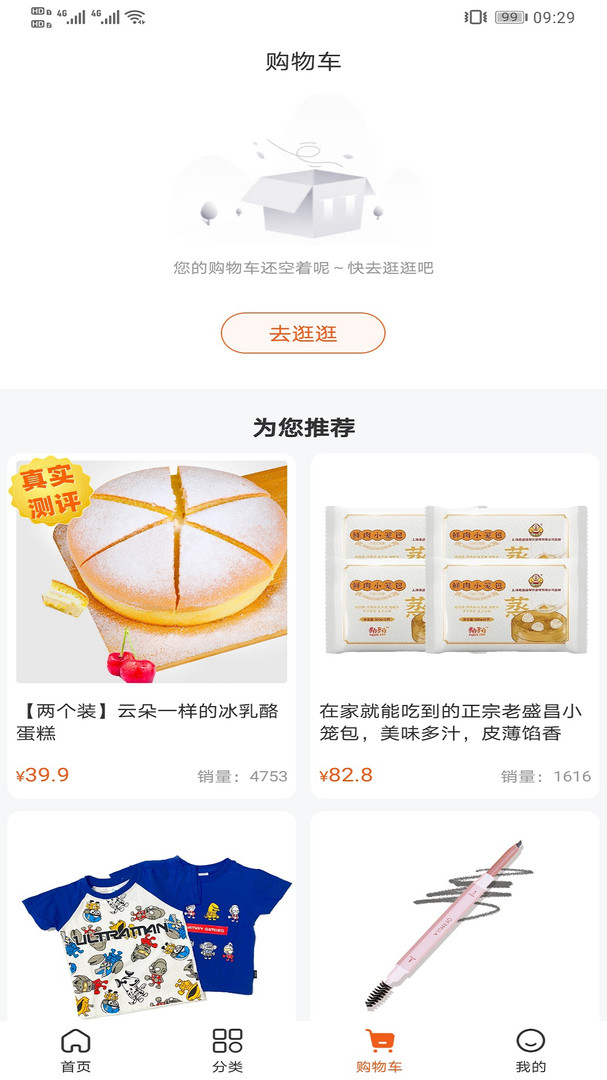
Task: Switch to the 分类 tab
Action: tap(228, 1050)
